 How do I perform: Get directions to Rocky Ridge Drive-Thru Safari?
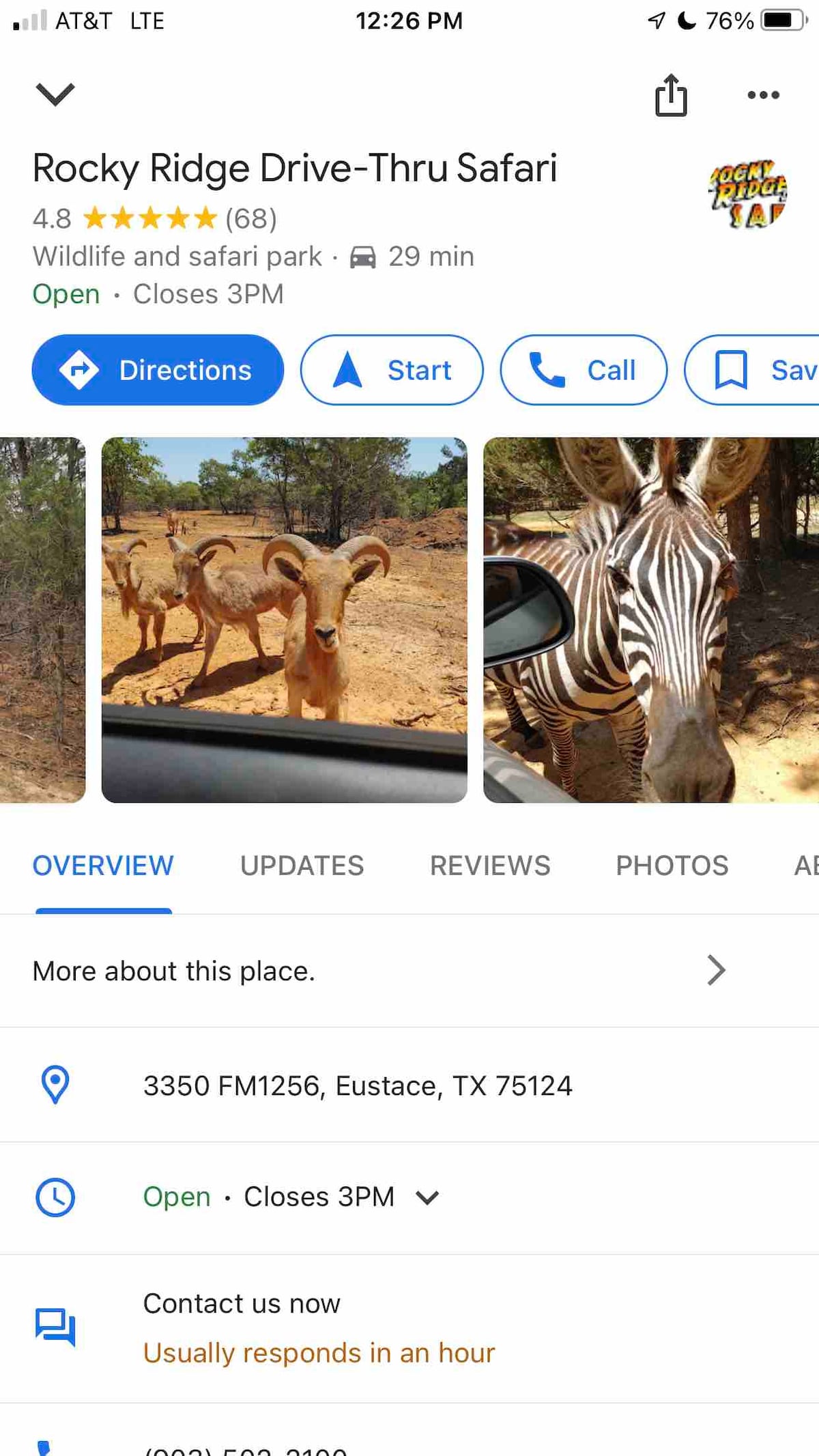click(x=158, y=370)
